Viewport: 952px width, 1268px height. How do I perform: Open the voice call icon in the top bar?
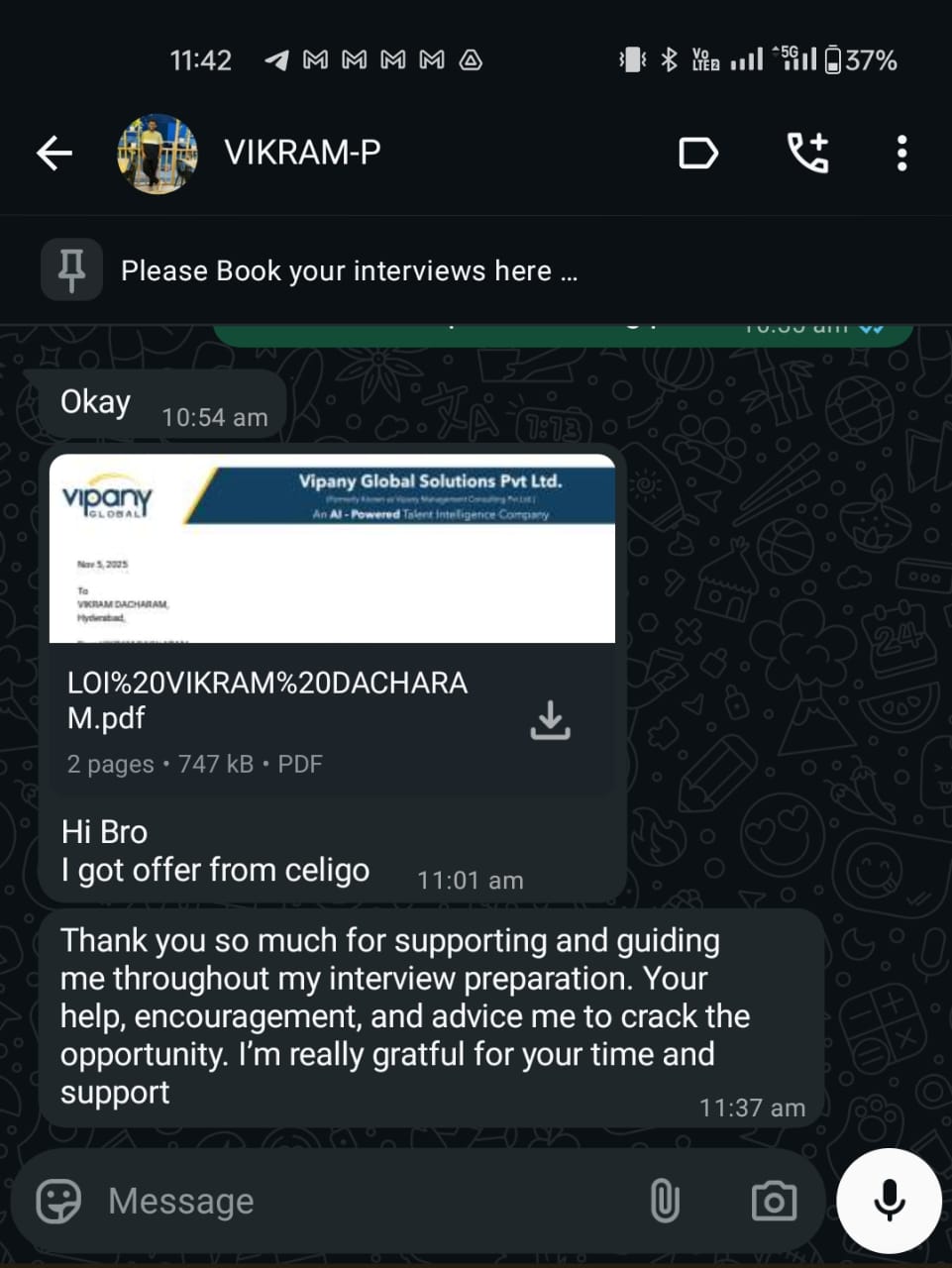pos(807,153)
